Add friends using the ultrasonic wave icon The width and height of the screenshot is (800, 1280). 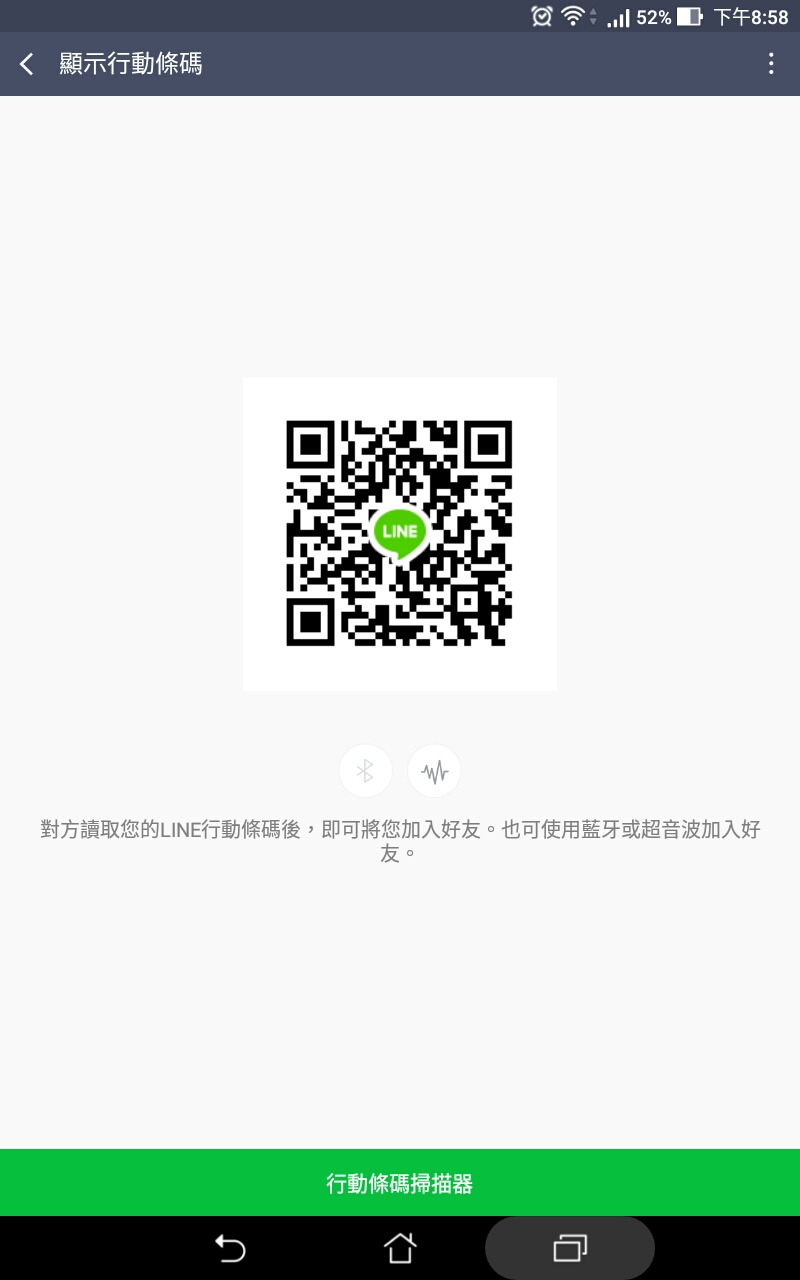tap(434, 771)
